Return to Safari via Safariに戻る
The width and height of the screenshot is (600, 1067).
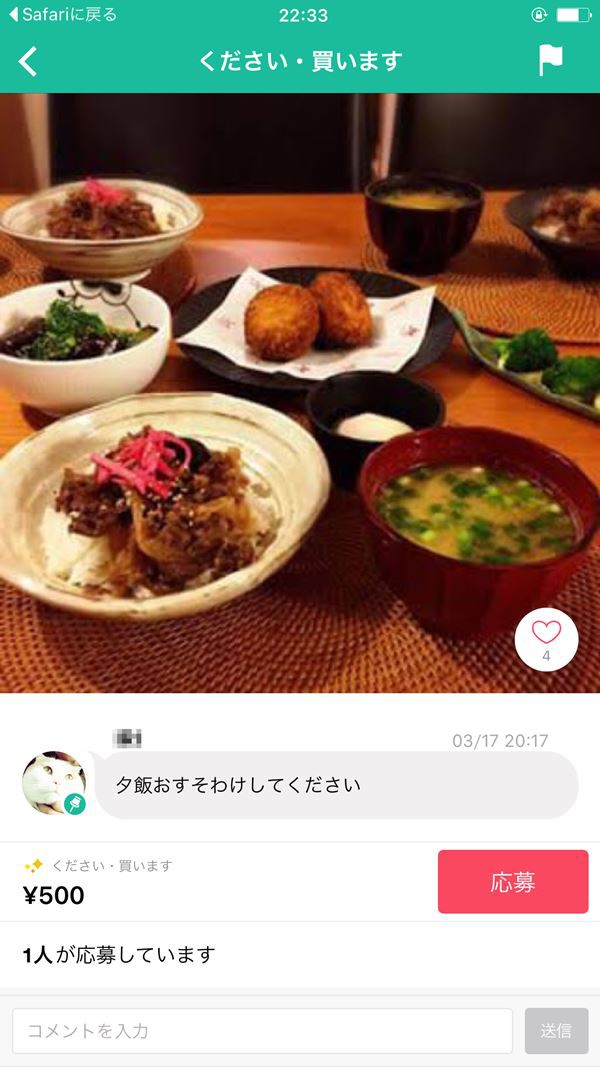[x=62, y=15]
